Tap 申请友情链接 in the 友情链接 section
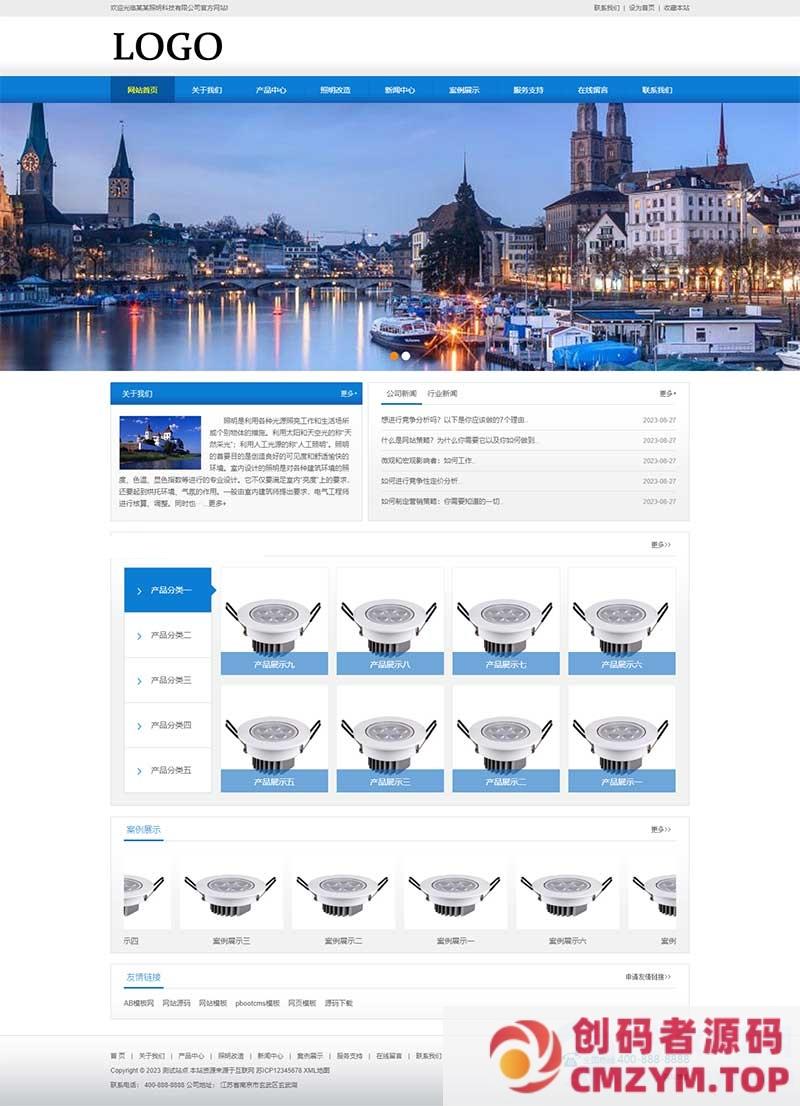The height and width of the screenshot is (1106, 800). (648, 977)
